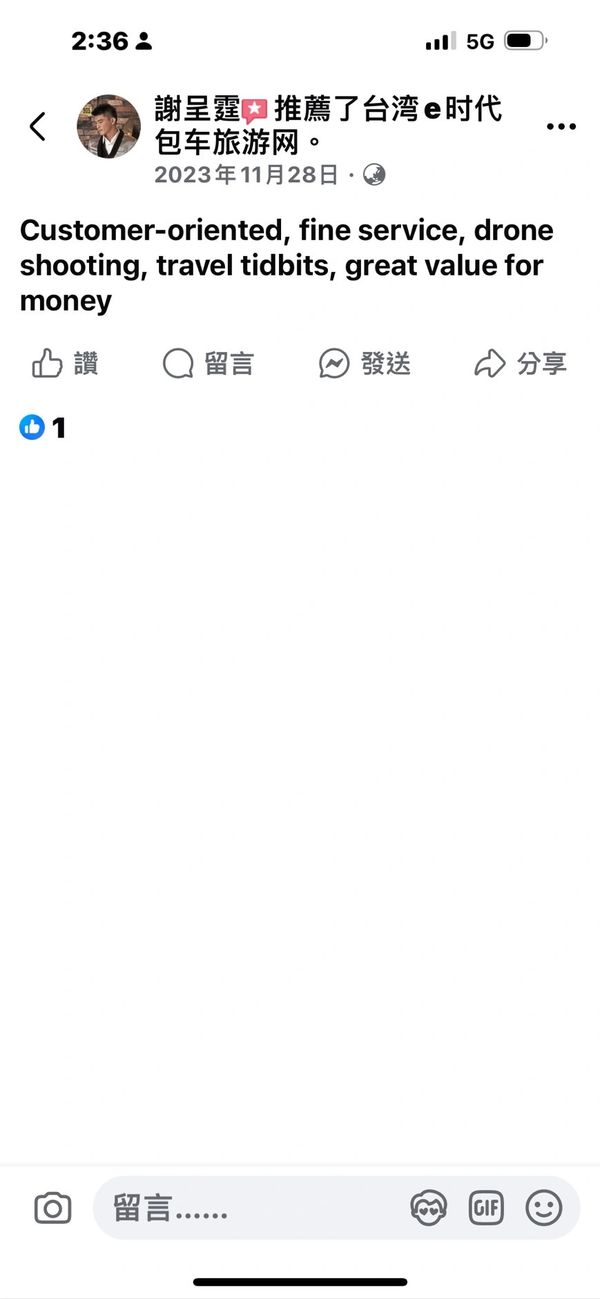The image size is (600, 1299).
Task: Open the emoji smiley picker
Action: coord(544,1209)
